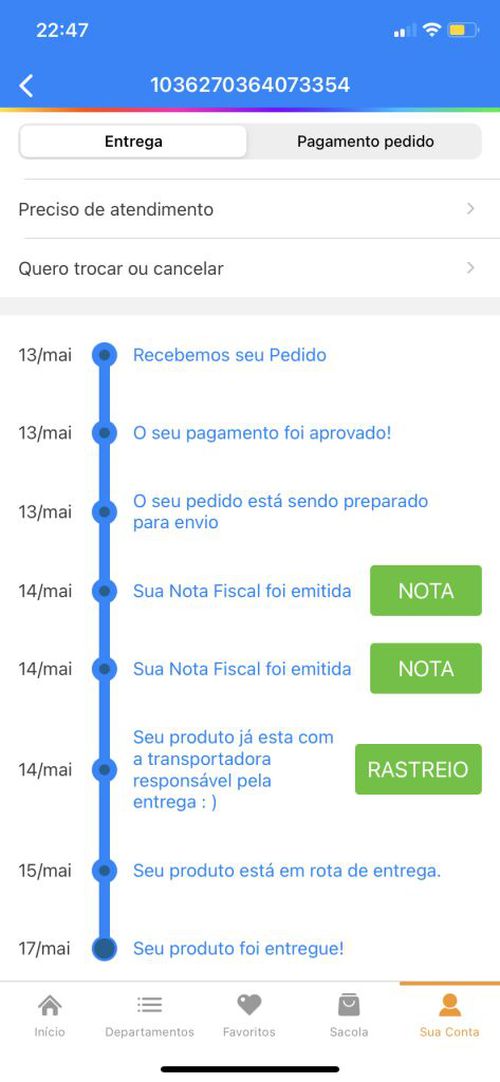Open the Departamentos tab
500x1082 pixels.
tap(150, 1016)
